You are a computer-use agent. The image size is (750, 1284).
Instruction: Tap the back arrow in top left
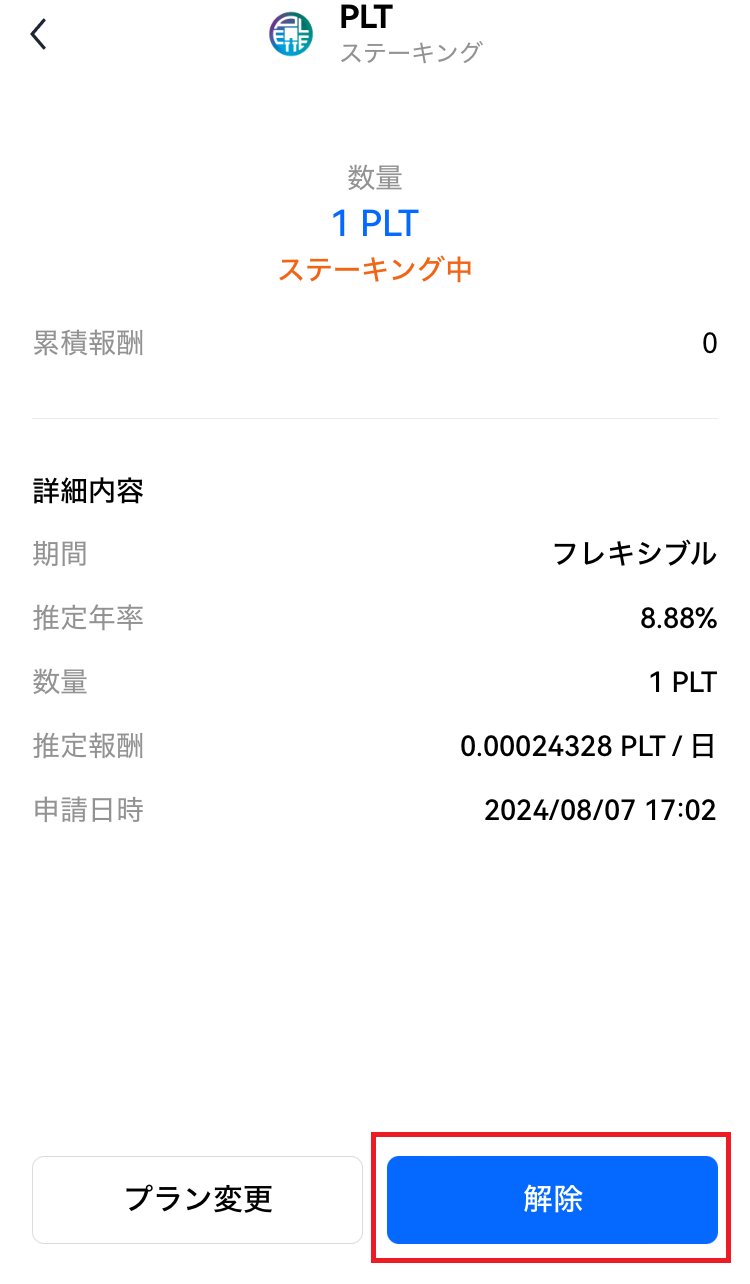point(37,33)
